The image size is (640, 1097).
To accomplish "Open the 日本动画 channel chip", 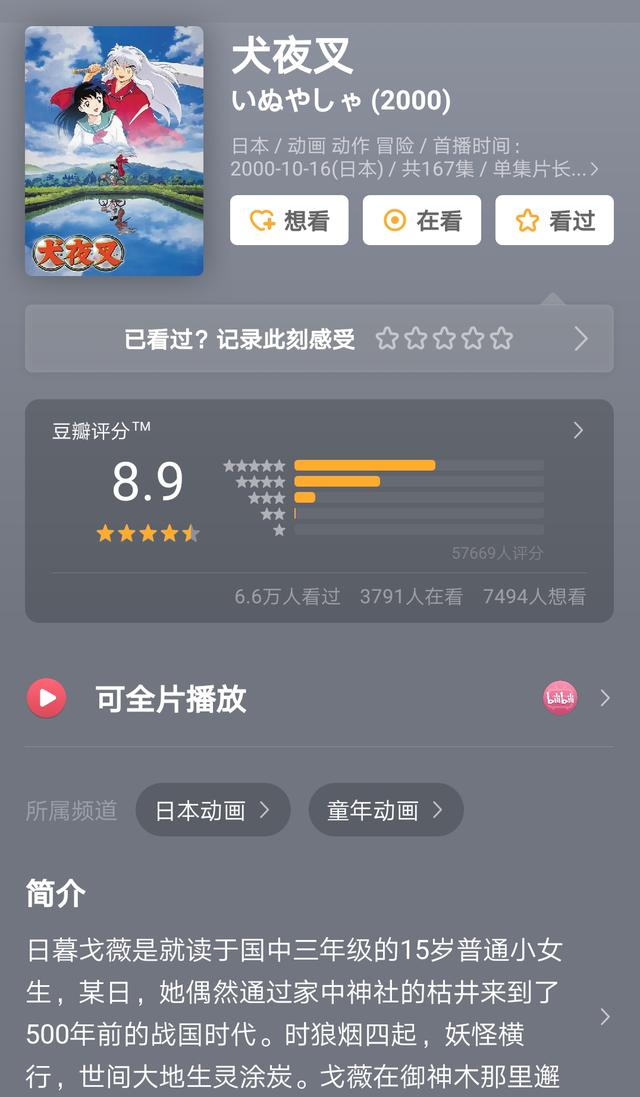I will pyautogui.click(x=213, y=810).
